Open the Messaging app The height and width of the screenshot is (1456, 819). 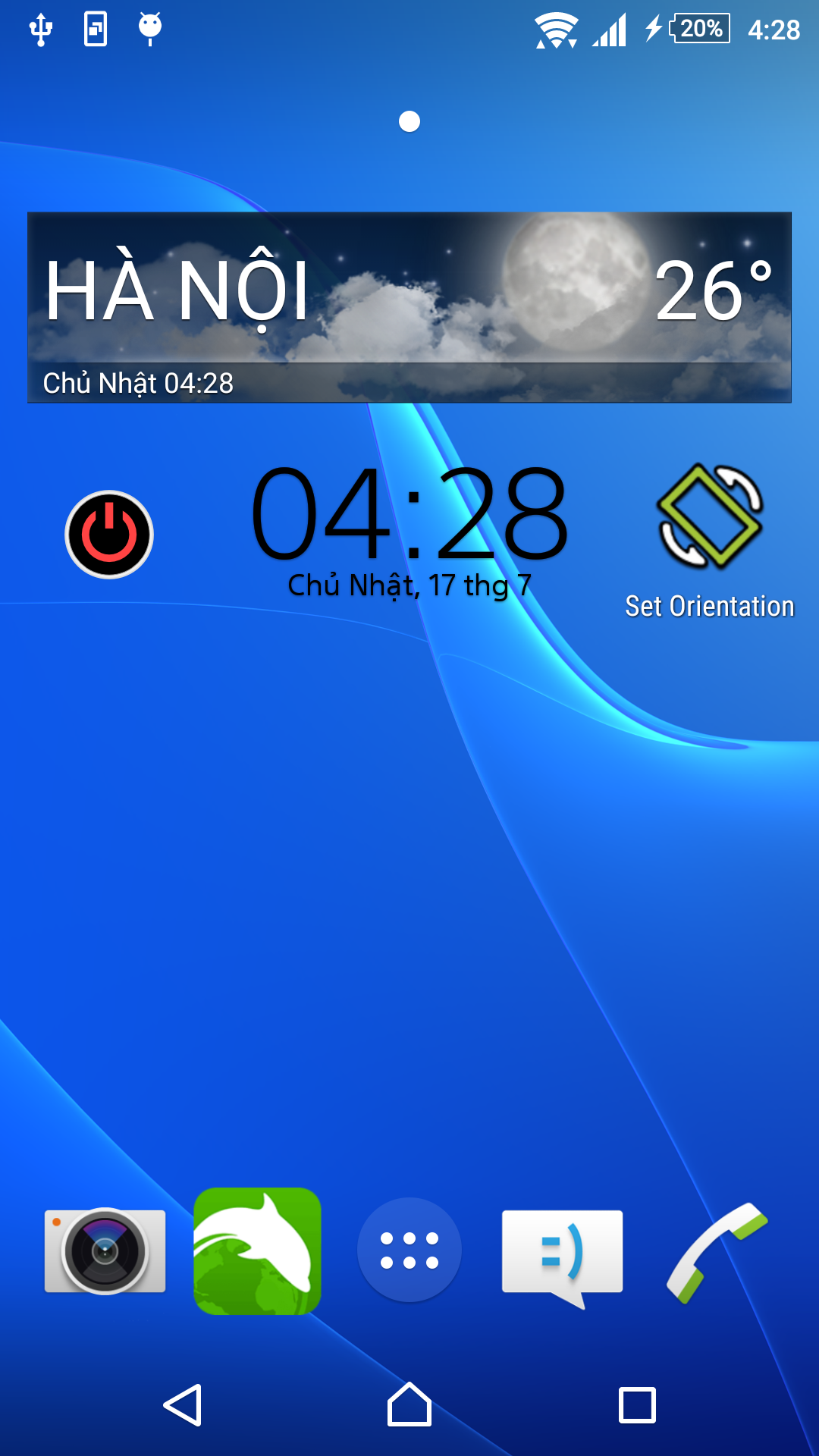[562, 1255]
